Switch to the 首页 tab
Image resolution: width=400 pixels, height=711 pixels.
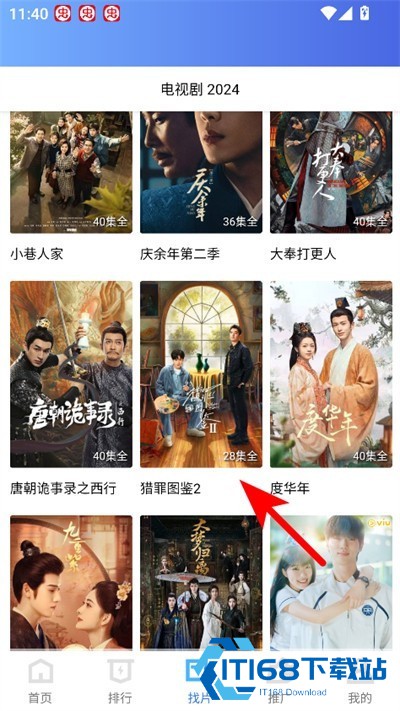40,681
